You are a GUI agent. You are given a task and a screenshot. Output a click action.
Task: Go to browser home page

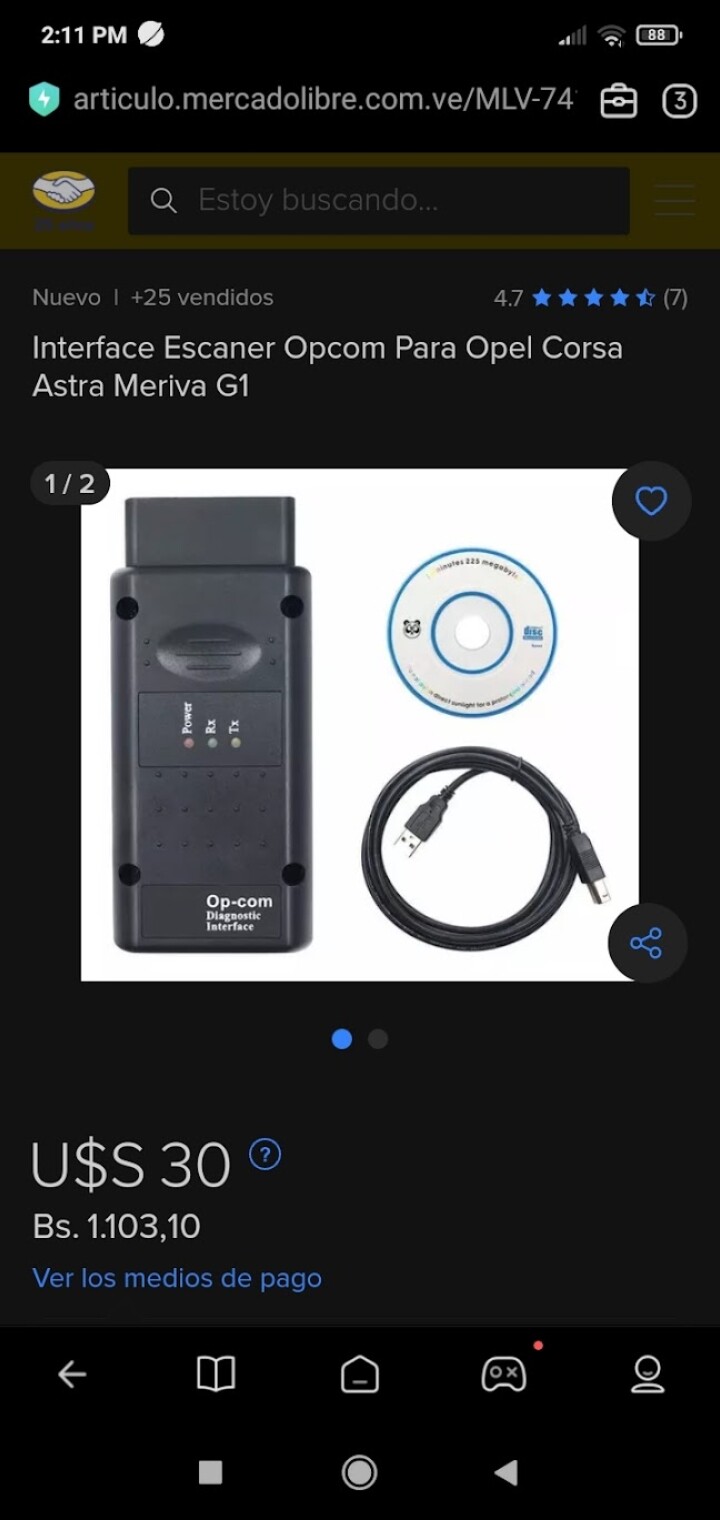[360, 1375]
